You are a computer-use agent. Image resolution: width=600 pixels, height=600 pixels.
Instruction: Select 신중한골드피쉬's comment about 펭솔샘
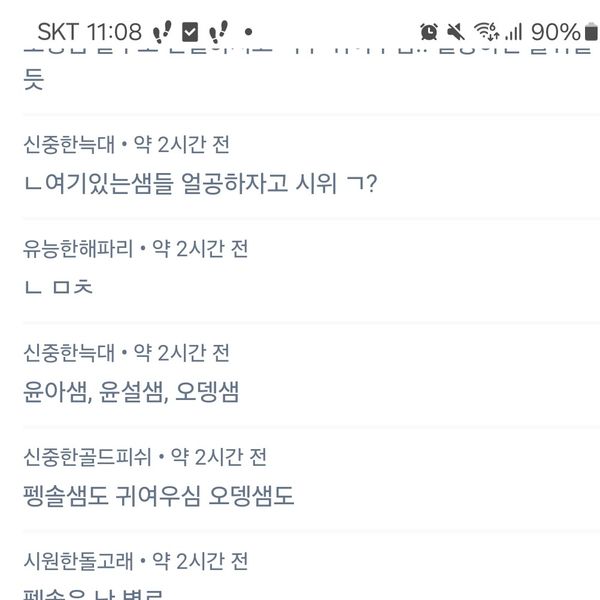(157, 495)
